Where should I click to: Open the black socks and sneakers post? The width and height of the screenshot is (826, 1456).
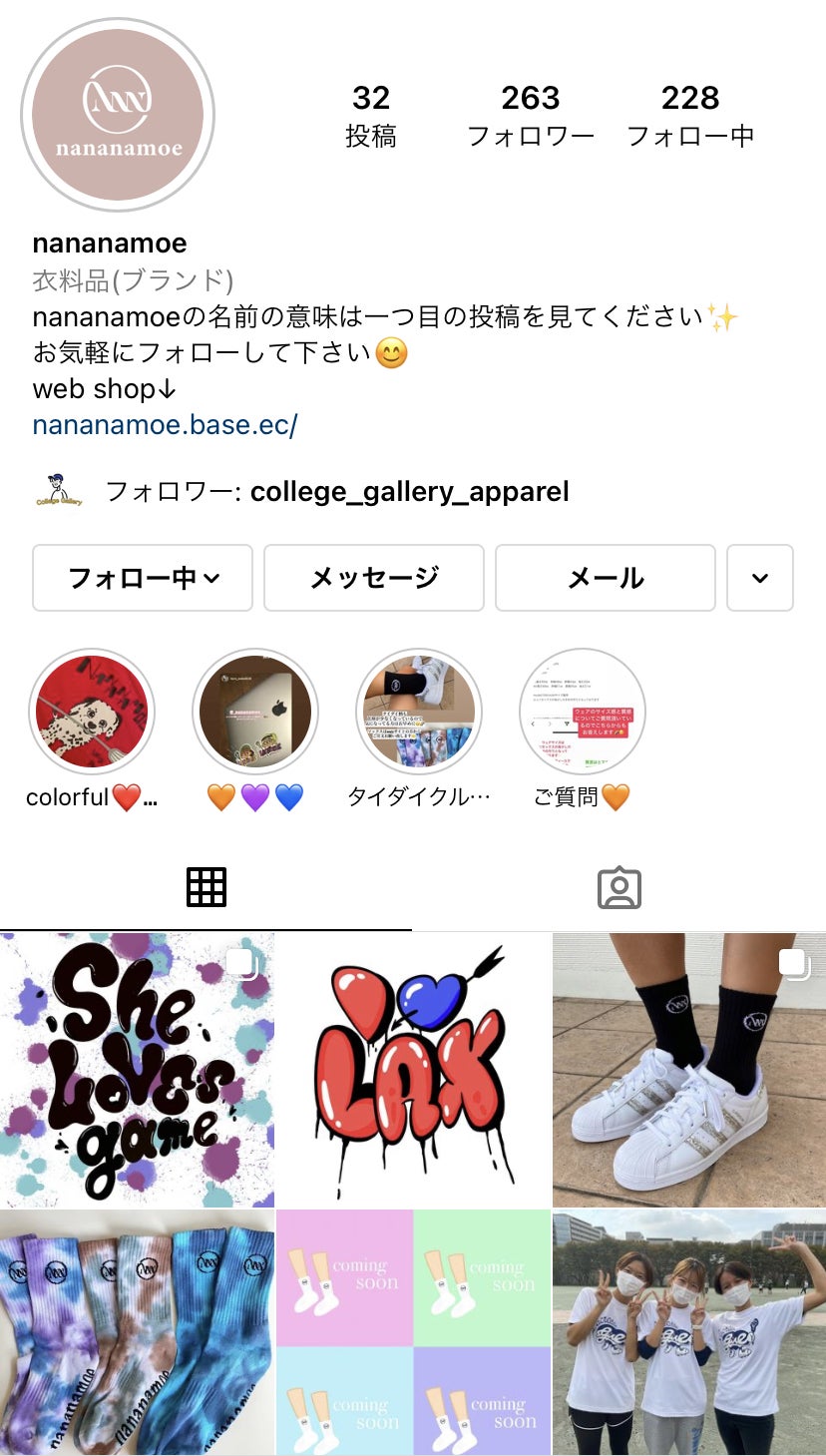(689, 1070)
